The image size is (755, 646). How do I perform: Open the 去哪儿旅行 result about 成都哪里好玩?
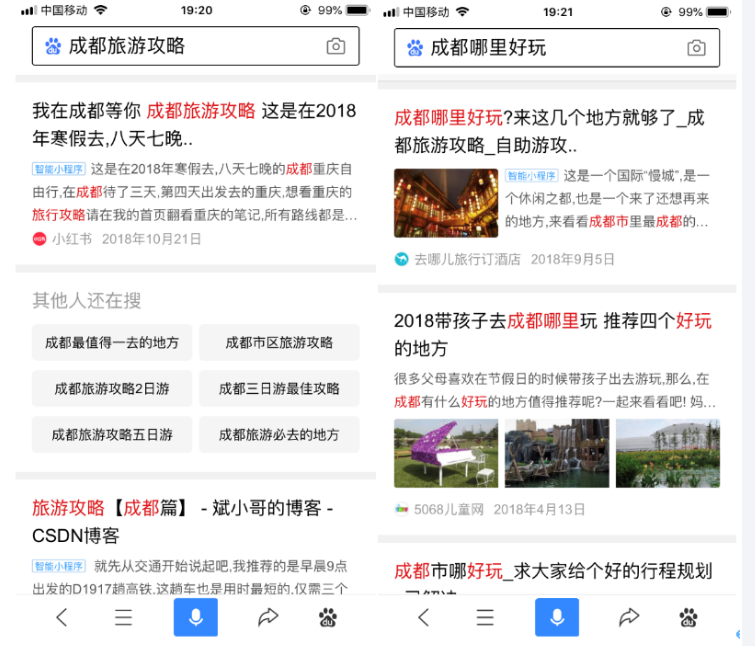[549, 131]
